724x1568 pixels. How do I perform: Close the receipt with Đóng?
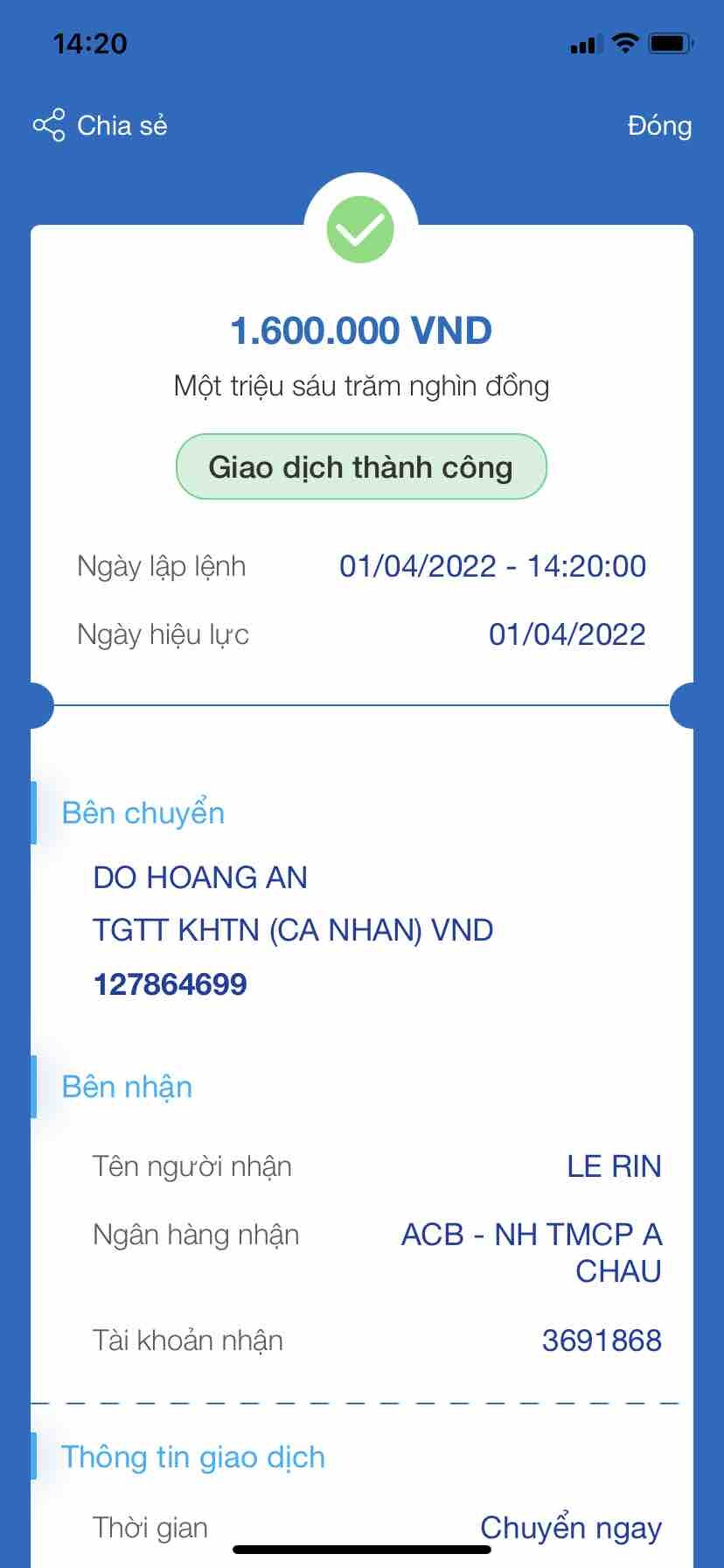coord(659,126)
